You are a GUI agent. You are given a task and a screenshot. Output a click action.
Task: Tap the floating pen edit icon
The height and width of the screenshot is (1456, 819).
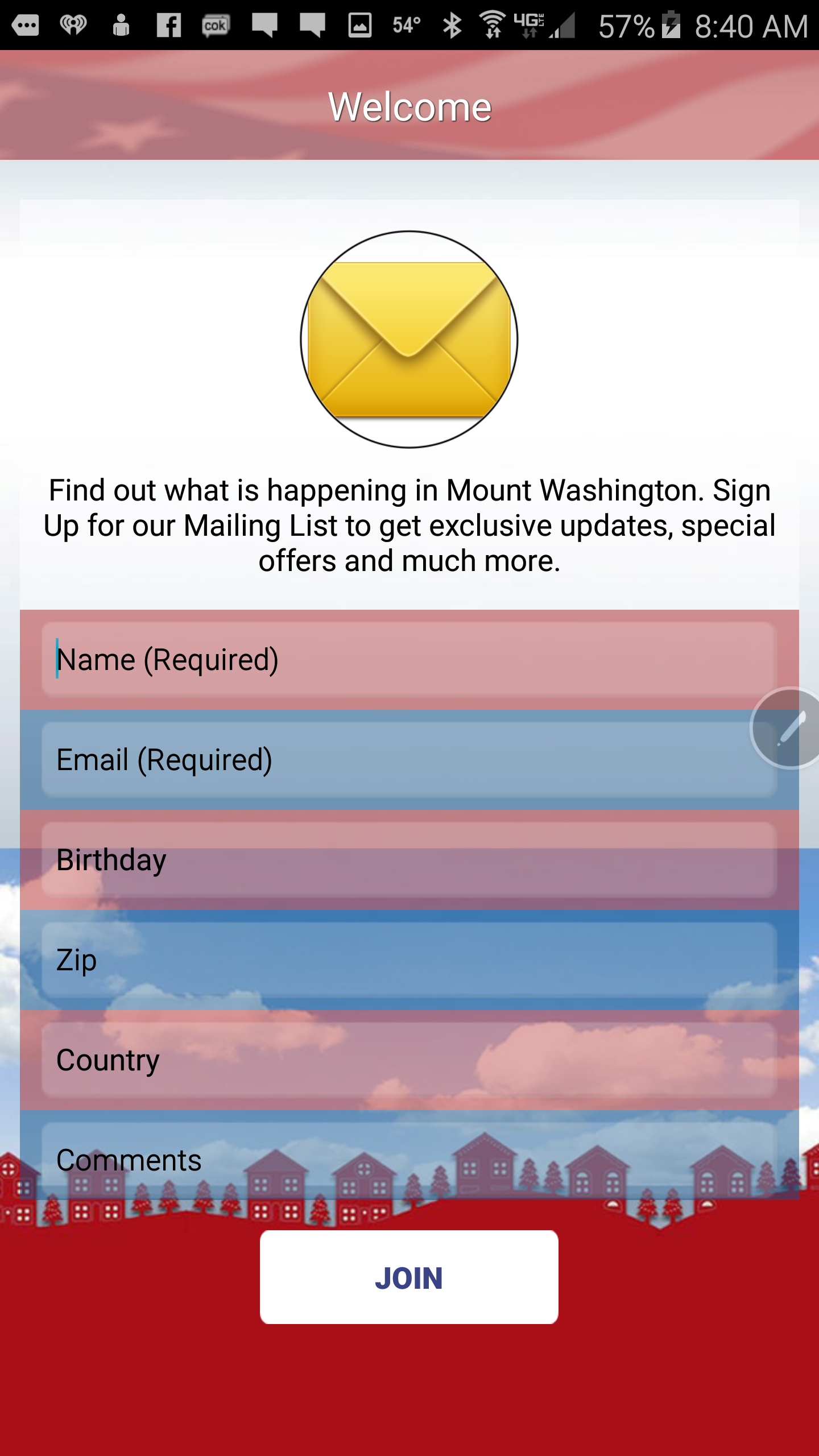[787, 729]
